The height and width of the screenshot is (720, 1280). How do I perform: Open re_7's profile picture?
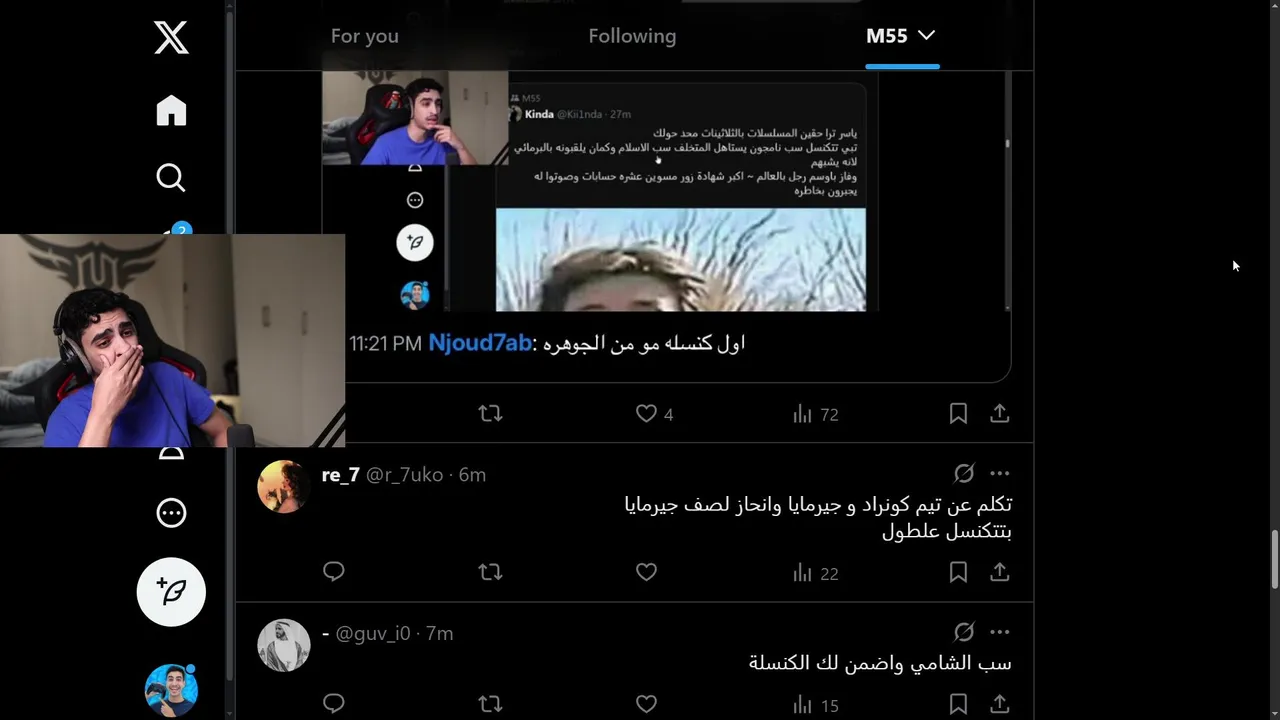[x=283, y=487]
